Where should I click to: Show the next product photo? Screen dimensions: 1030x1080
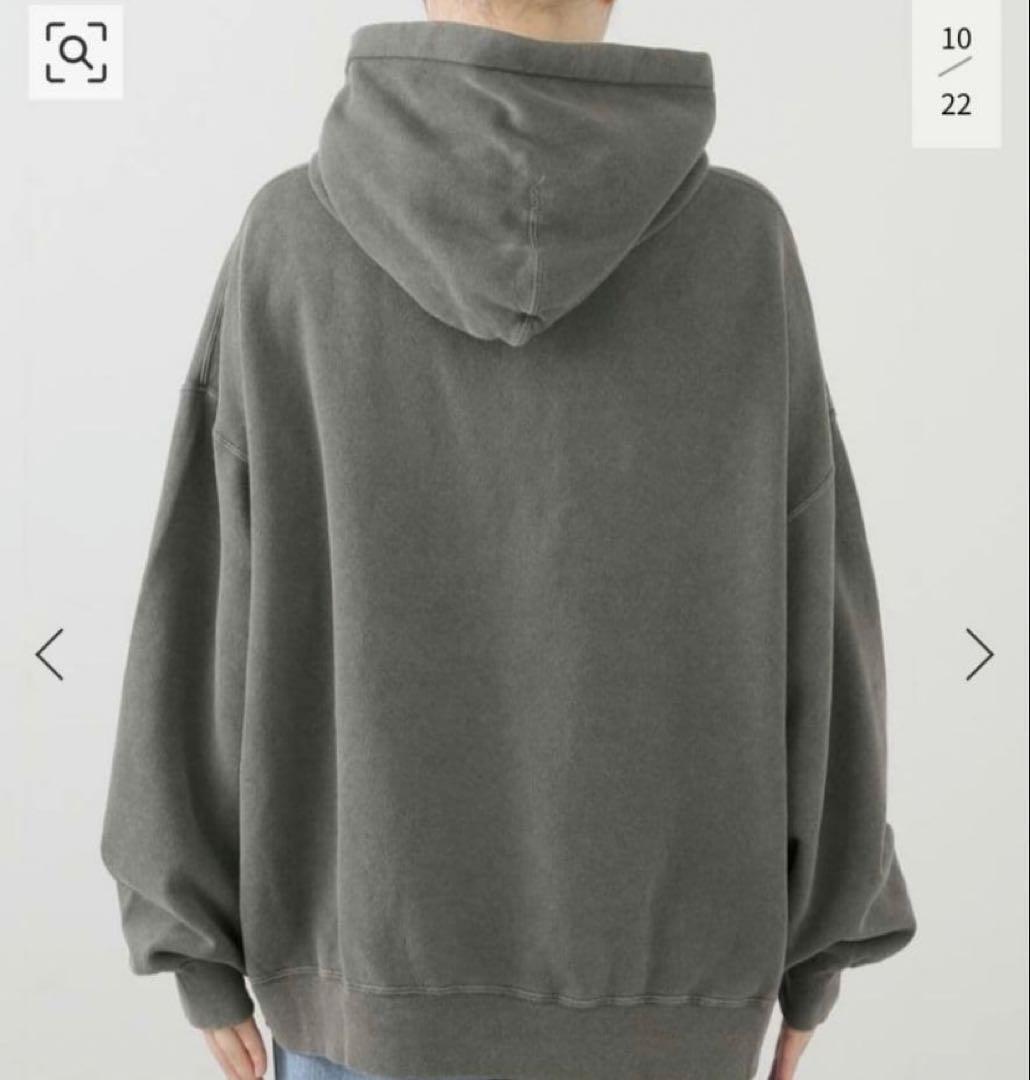coord(979,655)
